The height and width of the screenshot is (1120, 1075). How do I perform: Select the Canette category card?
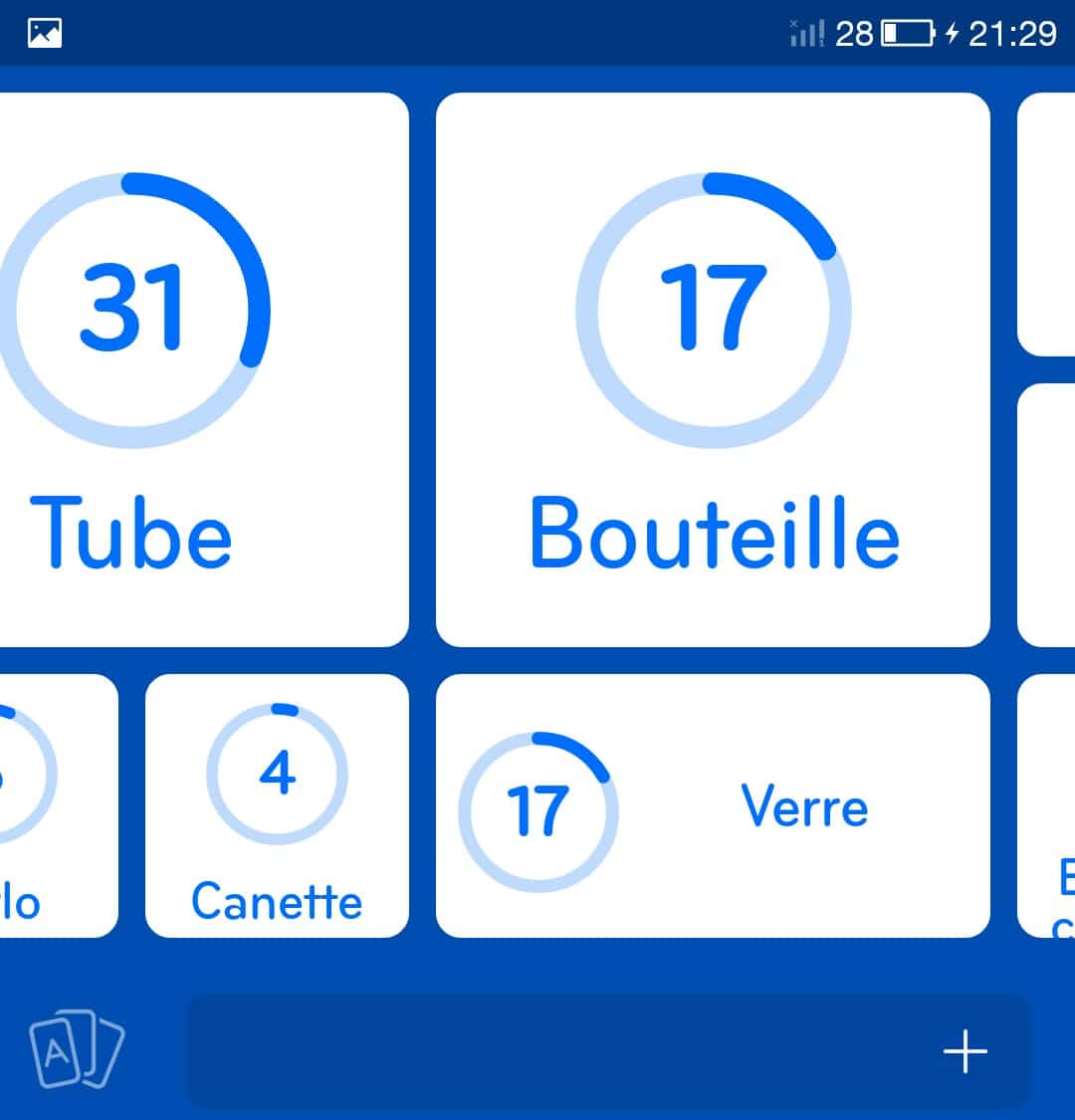277,805
